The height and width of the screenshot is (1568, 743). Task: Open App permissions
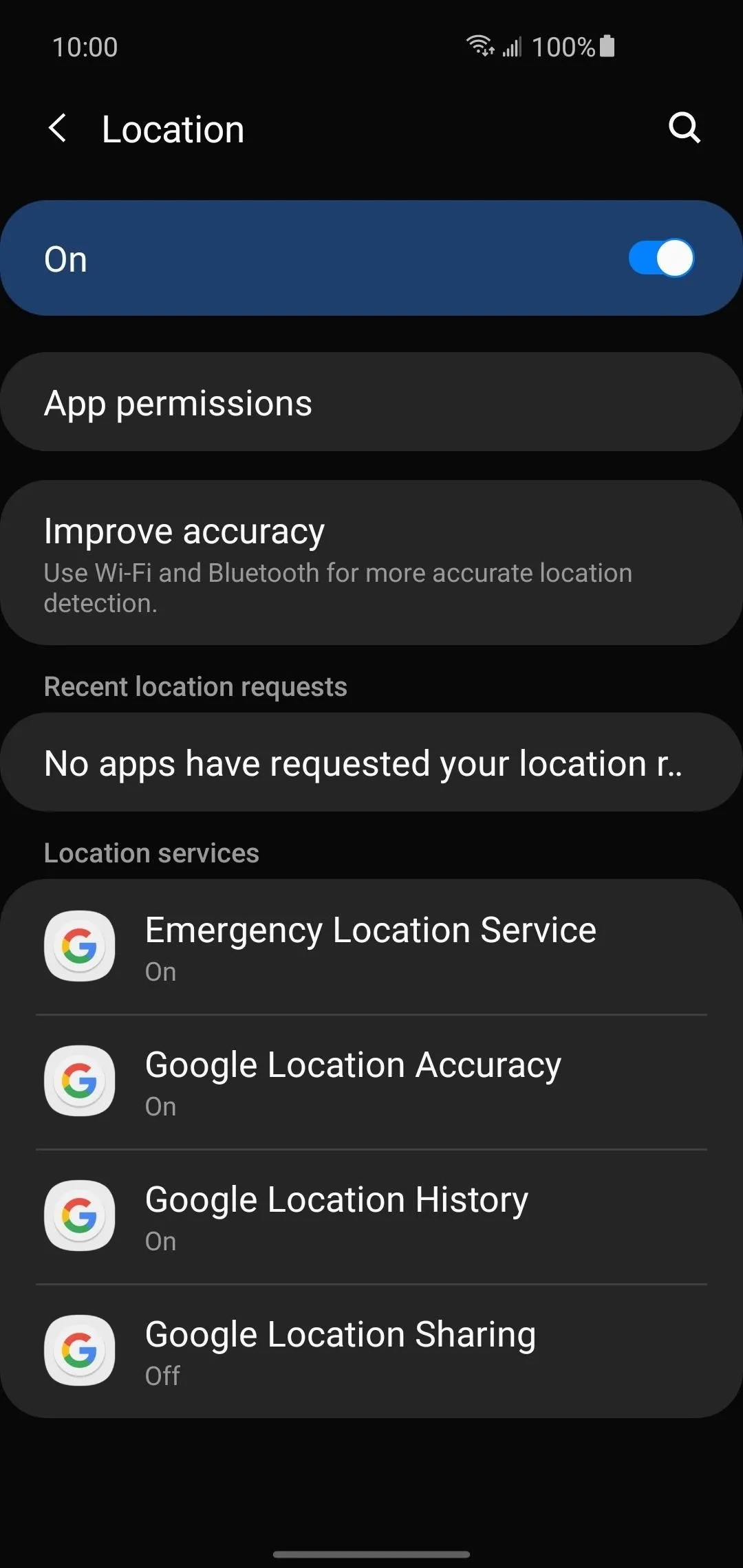coord(371,402)
